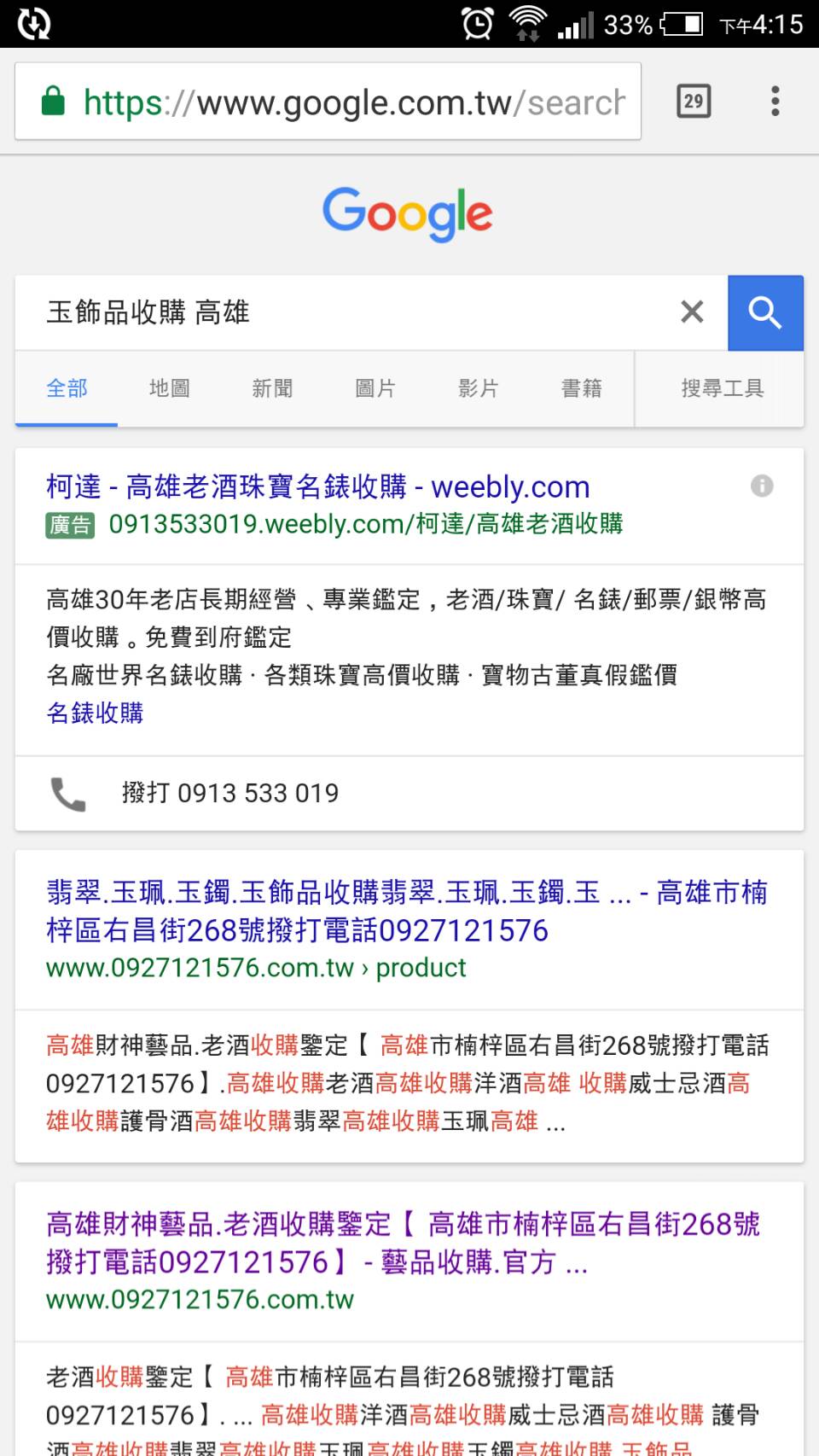The image size is (819, 1456).
Task: Tap the Google search text box
Action: 350,312
